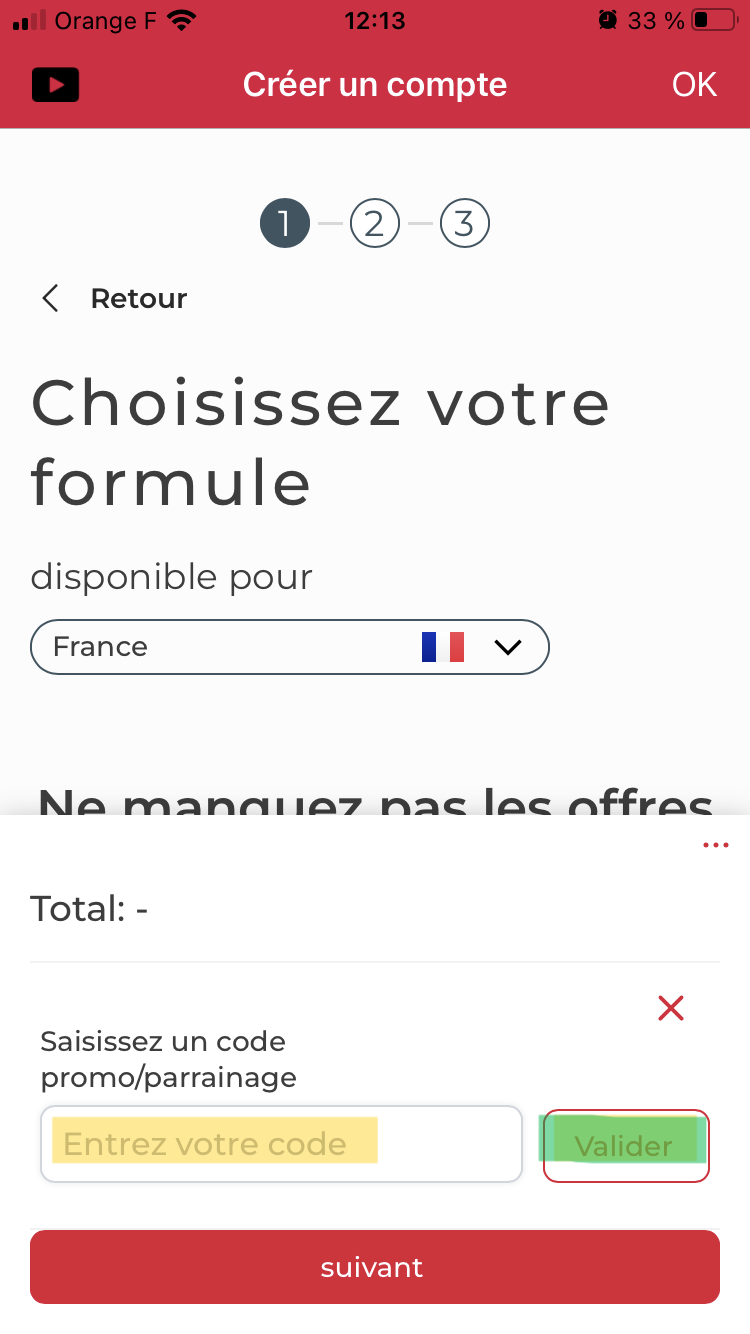Tap the battery indicator icon
This screenshot has width=750, height=1334.
[711, 18]
